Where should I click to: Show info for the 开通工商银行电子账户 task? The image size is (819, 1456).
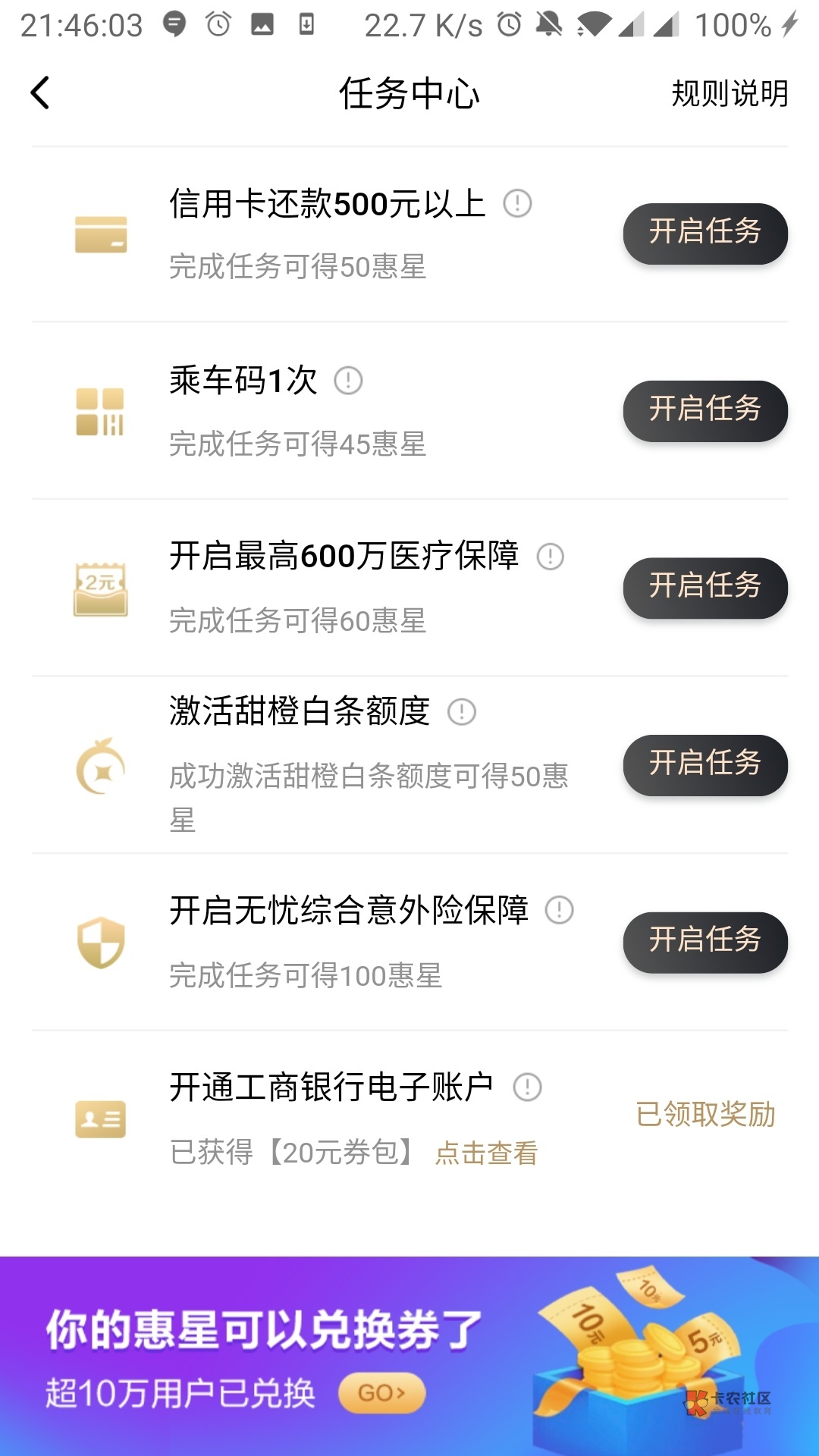click(528, 1087)
